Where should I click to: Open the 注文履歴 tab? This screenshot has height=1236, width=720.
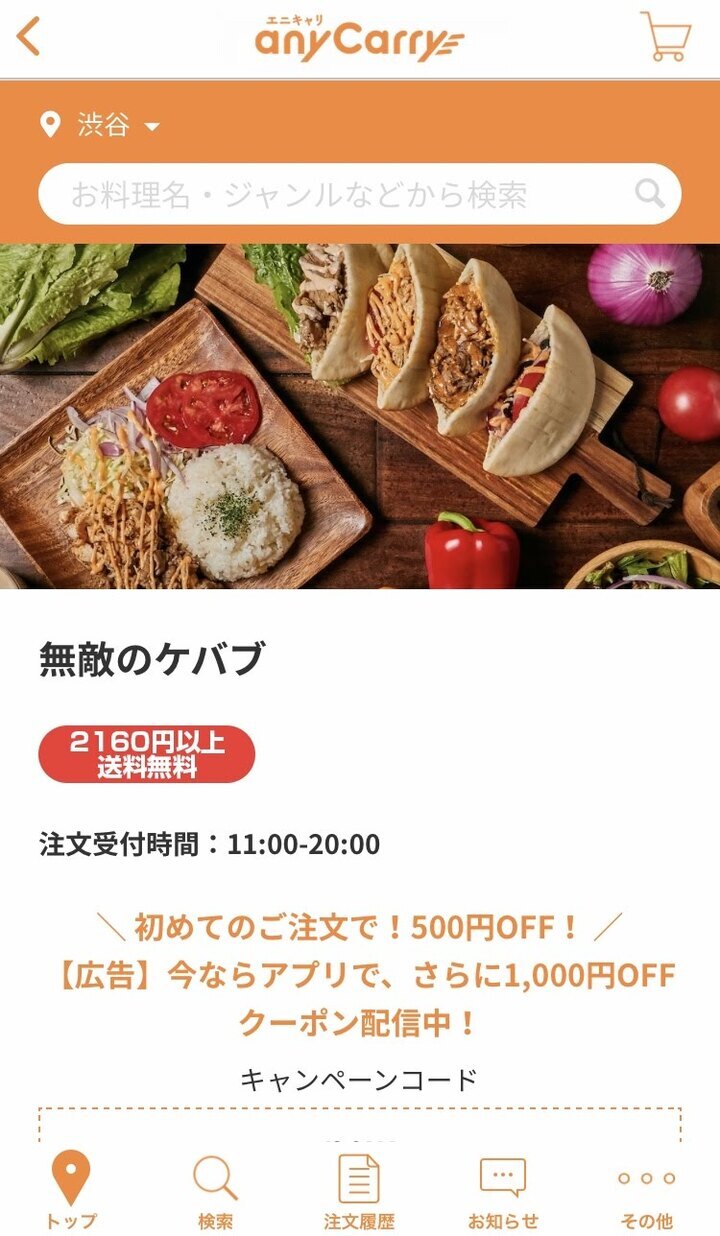(x=359, y=1190)
